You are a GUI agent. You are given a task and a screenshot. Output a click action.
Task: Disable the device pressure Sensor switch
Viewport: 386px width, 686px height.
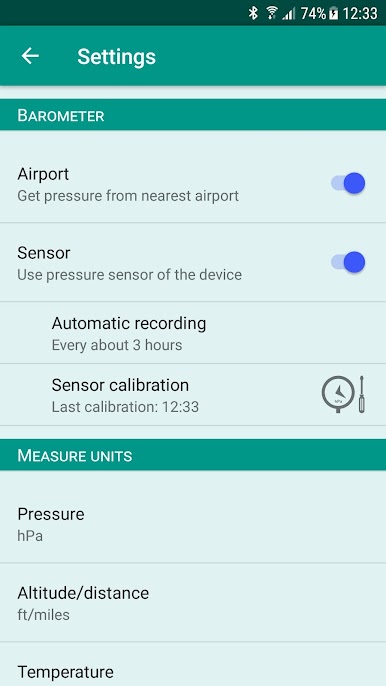pos(348,262)
